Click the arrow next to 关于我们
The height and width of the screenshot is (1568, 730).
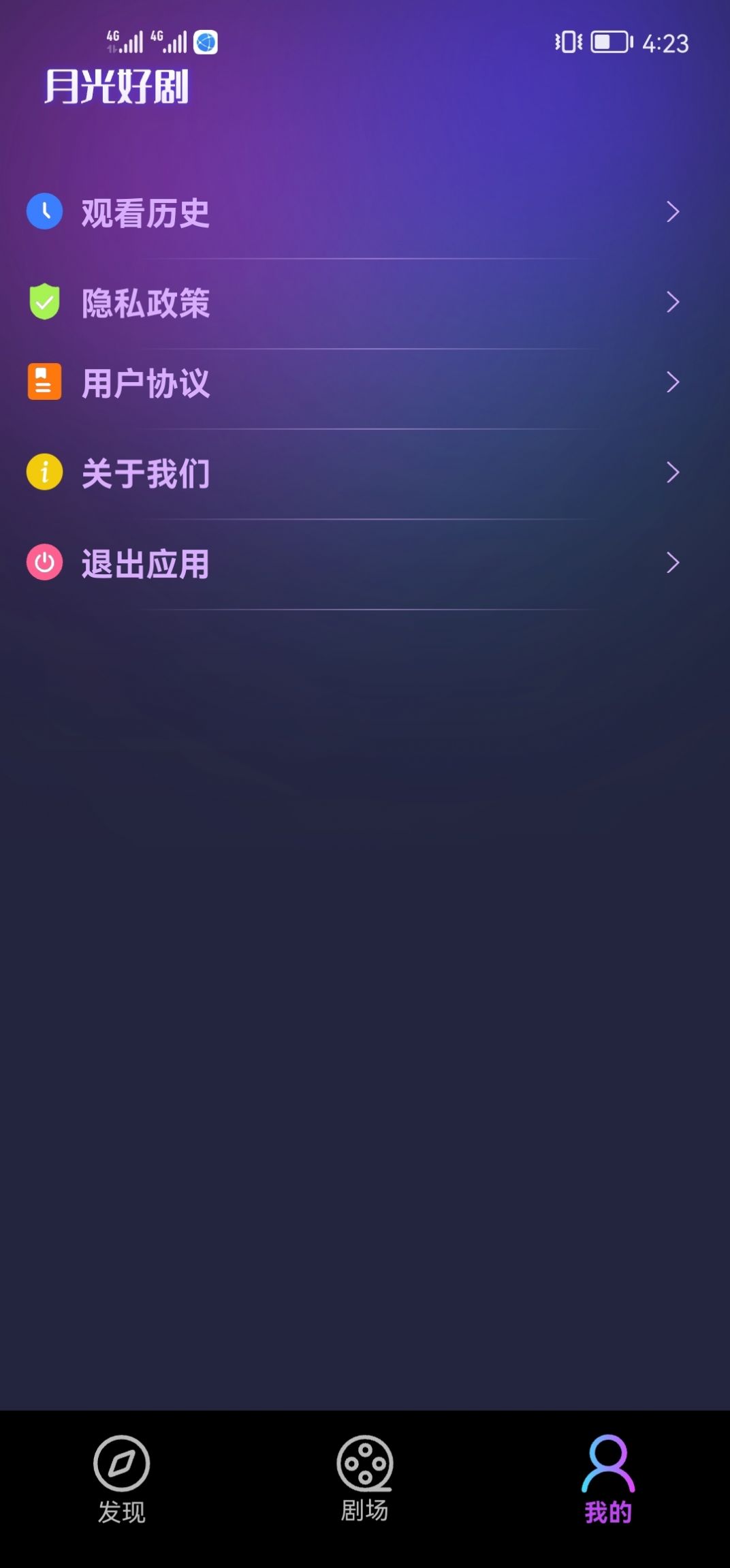coord(673,471)
